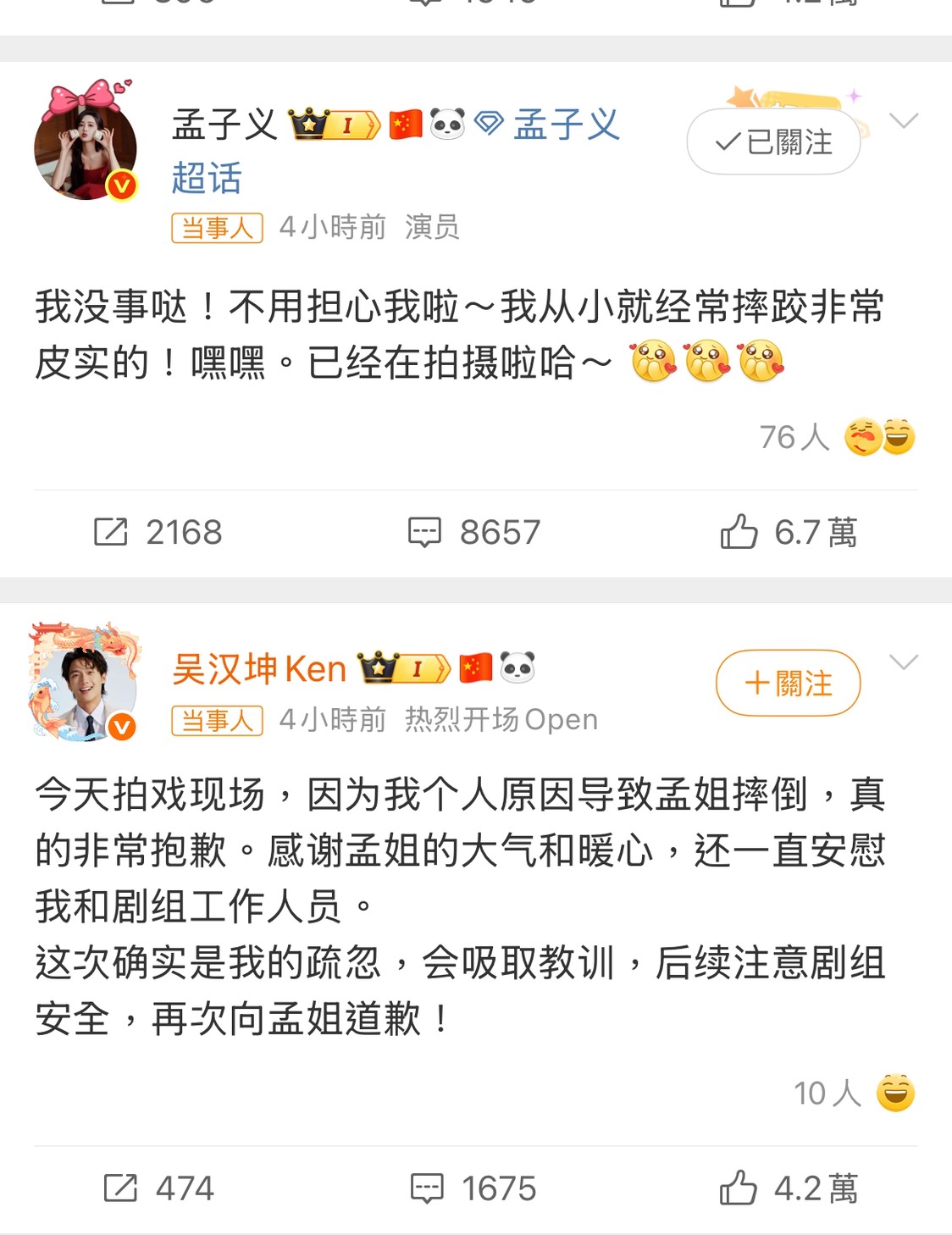Open the 孟子义 username on her post

pos(224,125)
